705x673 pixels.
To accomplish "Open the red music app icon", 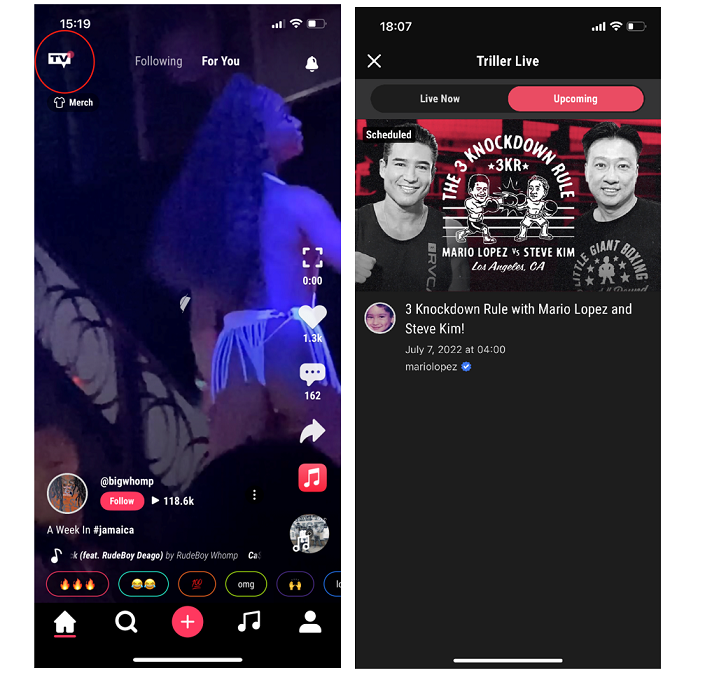I will [312, 477].
